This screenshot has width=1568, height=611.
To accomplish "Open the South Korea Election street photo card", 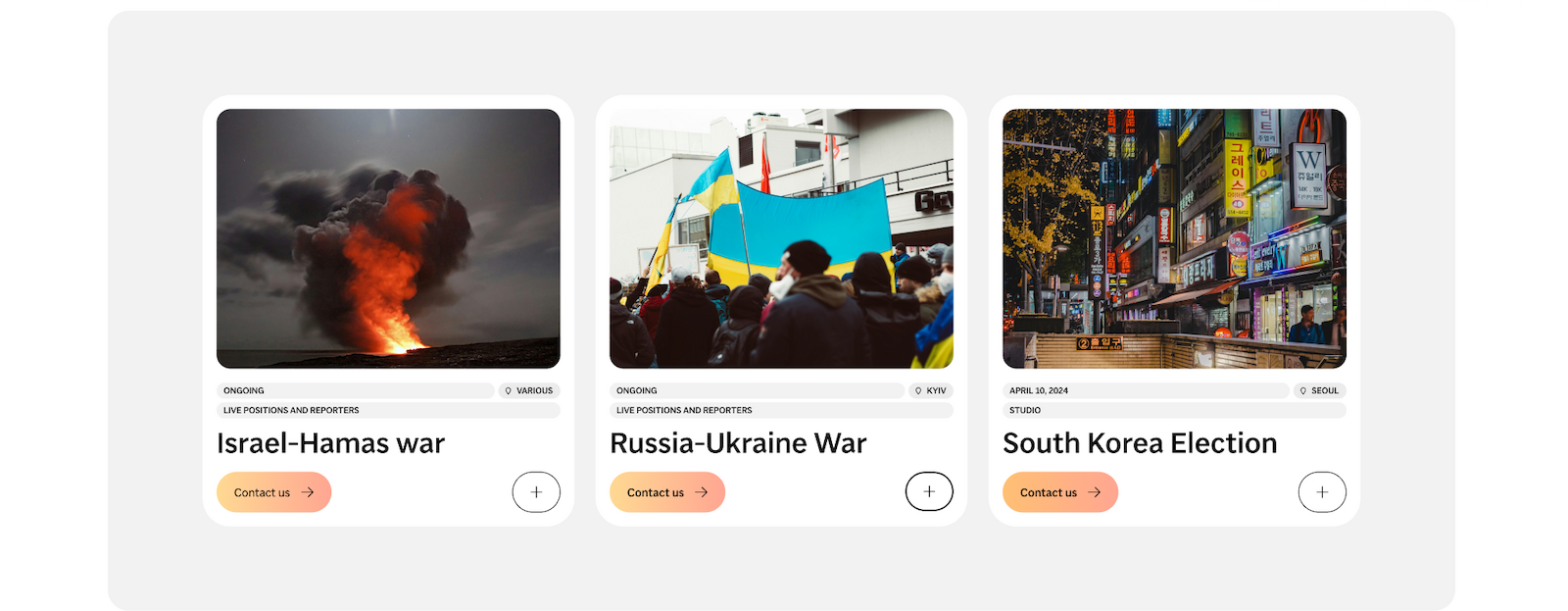I will coord(1174,238).
